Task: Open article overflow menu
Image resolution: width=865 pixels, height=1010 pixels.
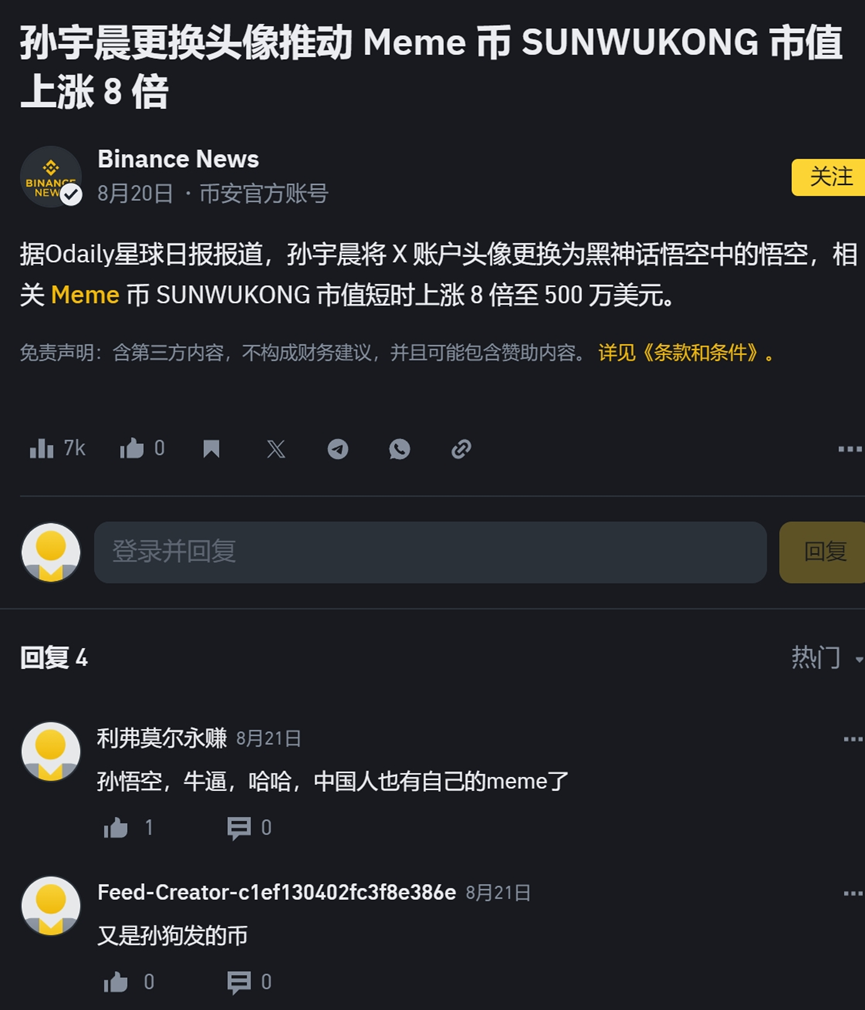Action: (849, 449)
